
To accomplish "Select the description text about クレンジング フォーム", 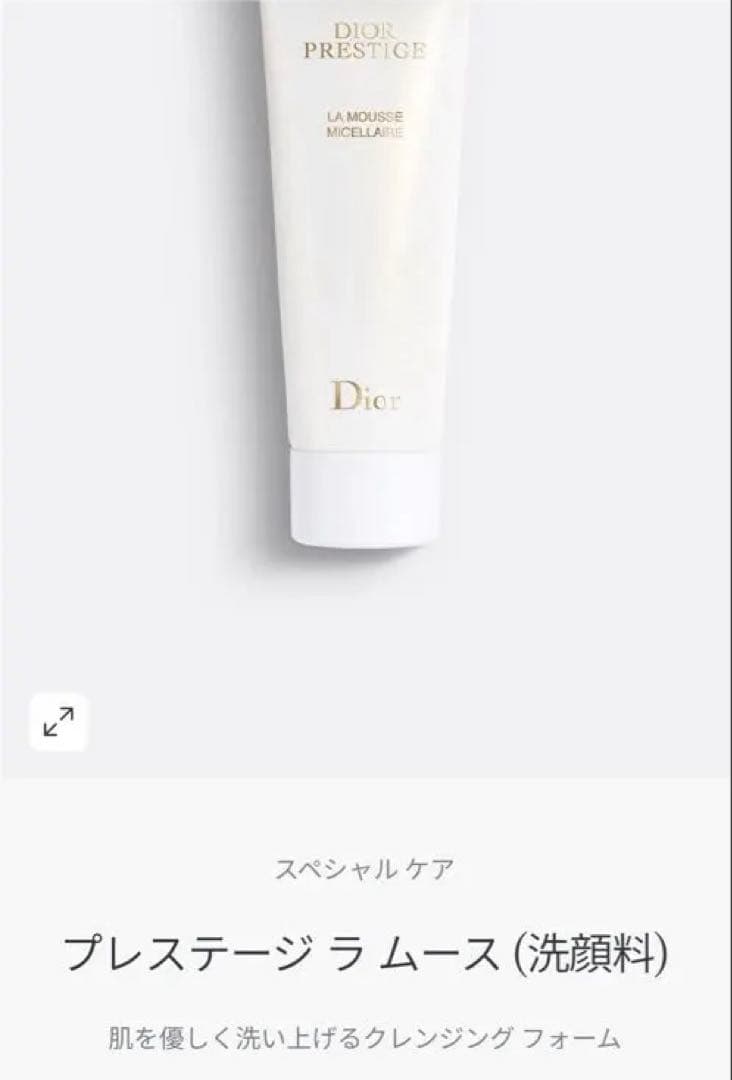I will (x=366, y=1039).
